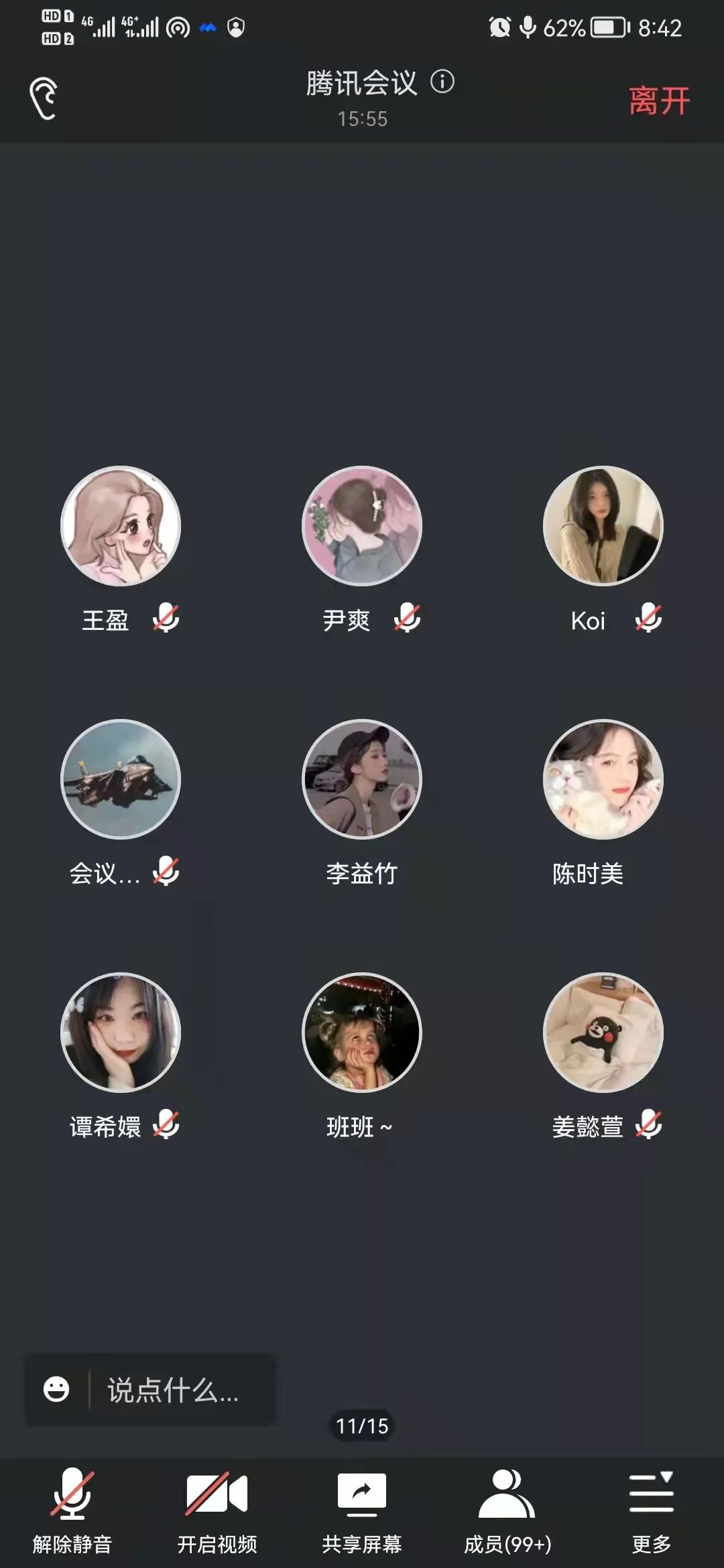Select participant 尹爽's avatar
This screenshot has height=1568, width=724.
coord(362,526)
